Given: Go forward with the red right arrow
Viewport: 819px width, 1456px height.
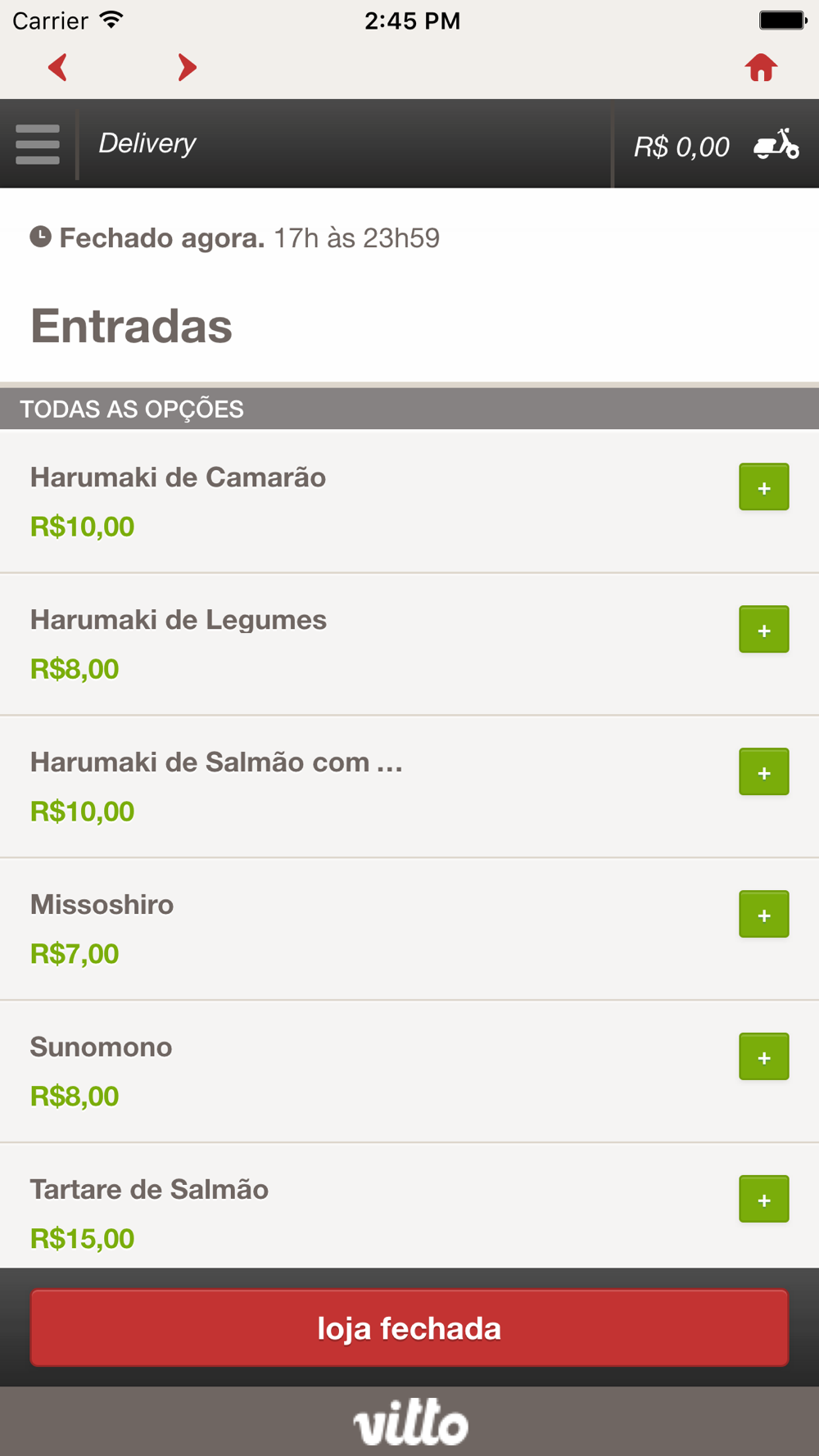Looking at the screenshot, I should point(187,67).
